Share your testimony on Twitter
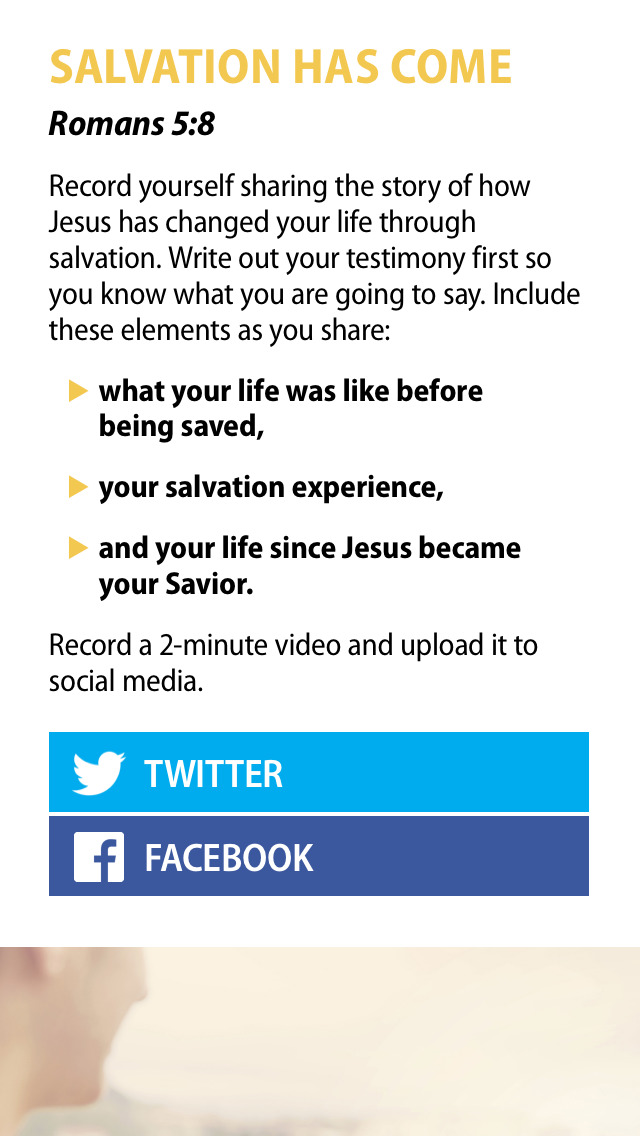 tap(318, 773)
